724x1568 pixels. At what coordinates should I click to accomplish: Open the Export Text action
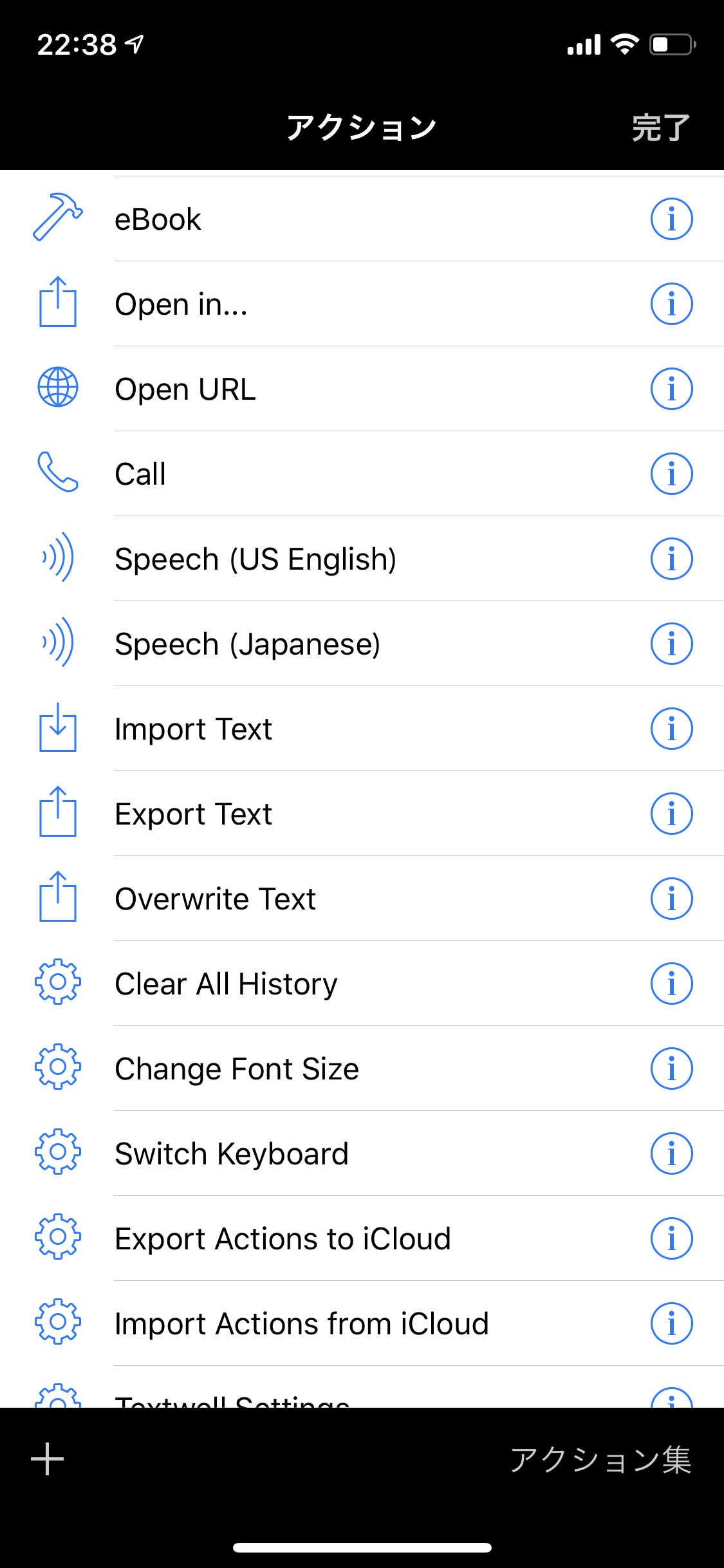pos(193,814)
